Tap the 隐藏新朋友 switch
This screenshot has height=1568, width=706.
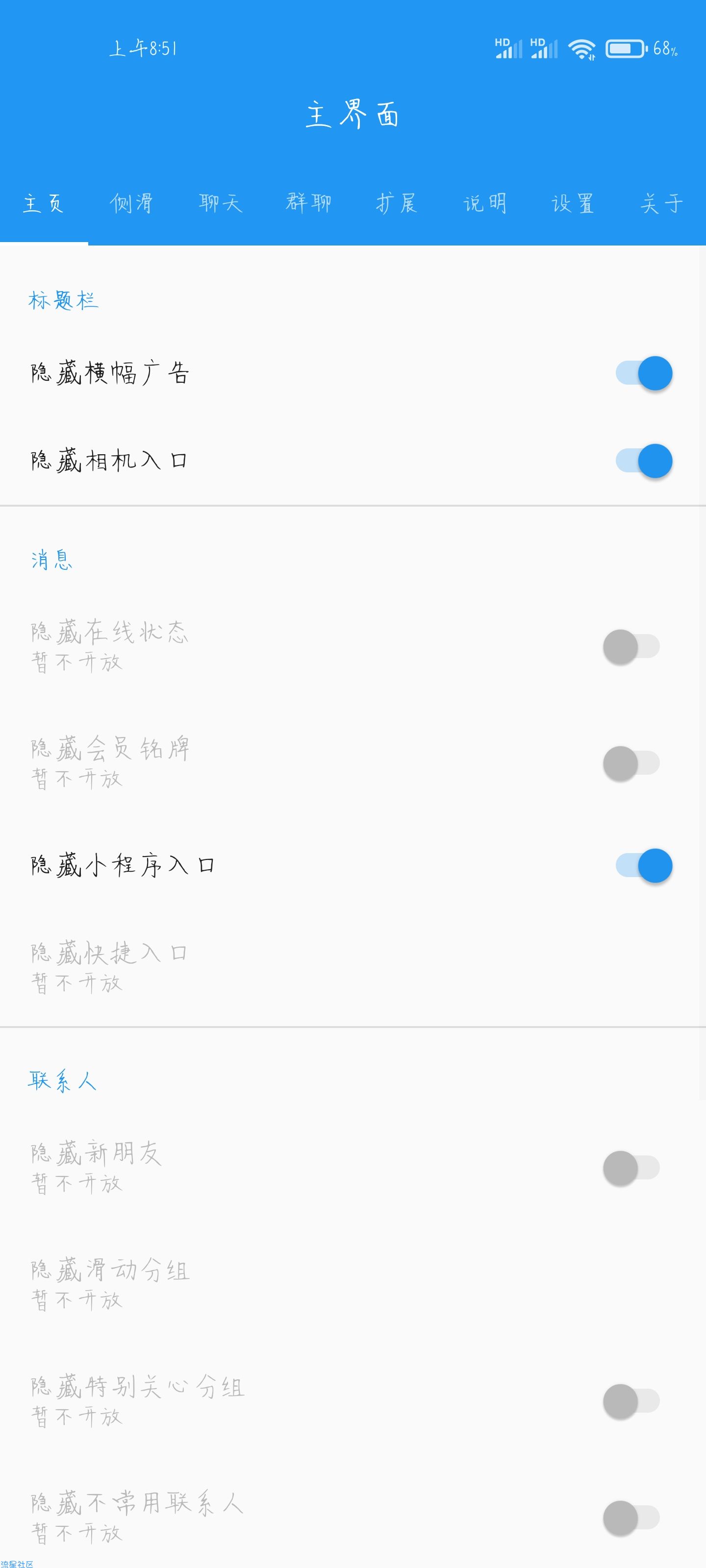pyautogui.click(x=631, y=1168)
